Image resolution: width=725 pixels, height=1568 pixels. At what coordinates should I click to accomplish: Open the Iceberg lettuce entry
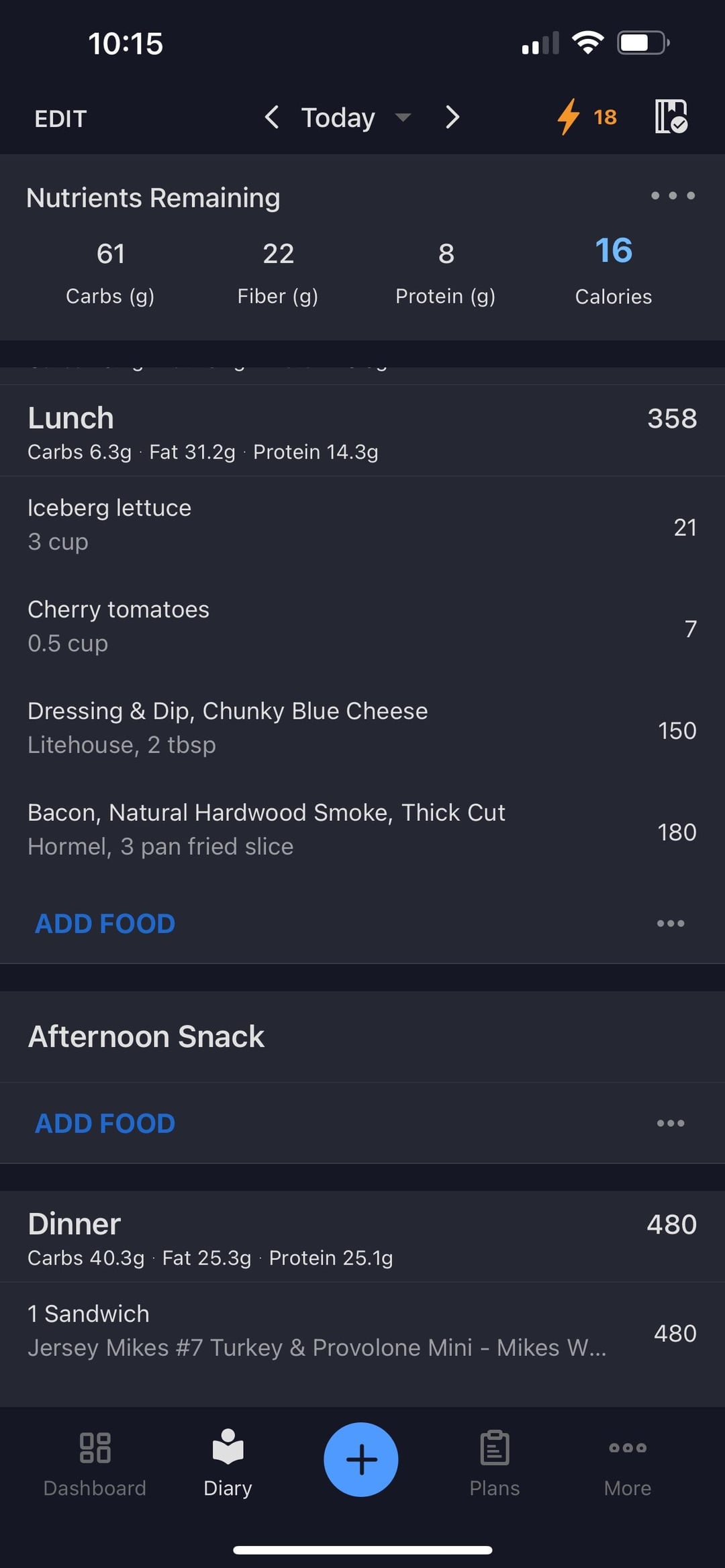[x=362, y=527]
